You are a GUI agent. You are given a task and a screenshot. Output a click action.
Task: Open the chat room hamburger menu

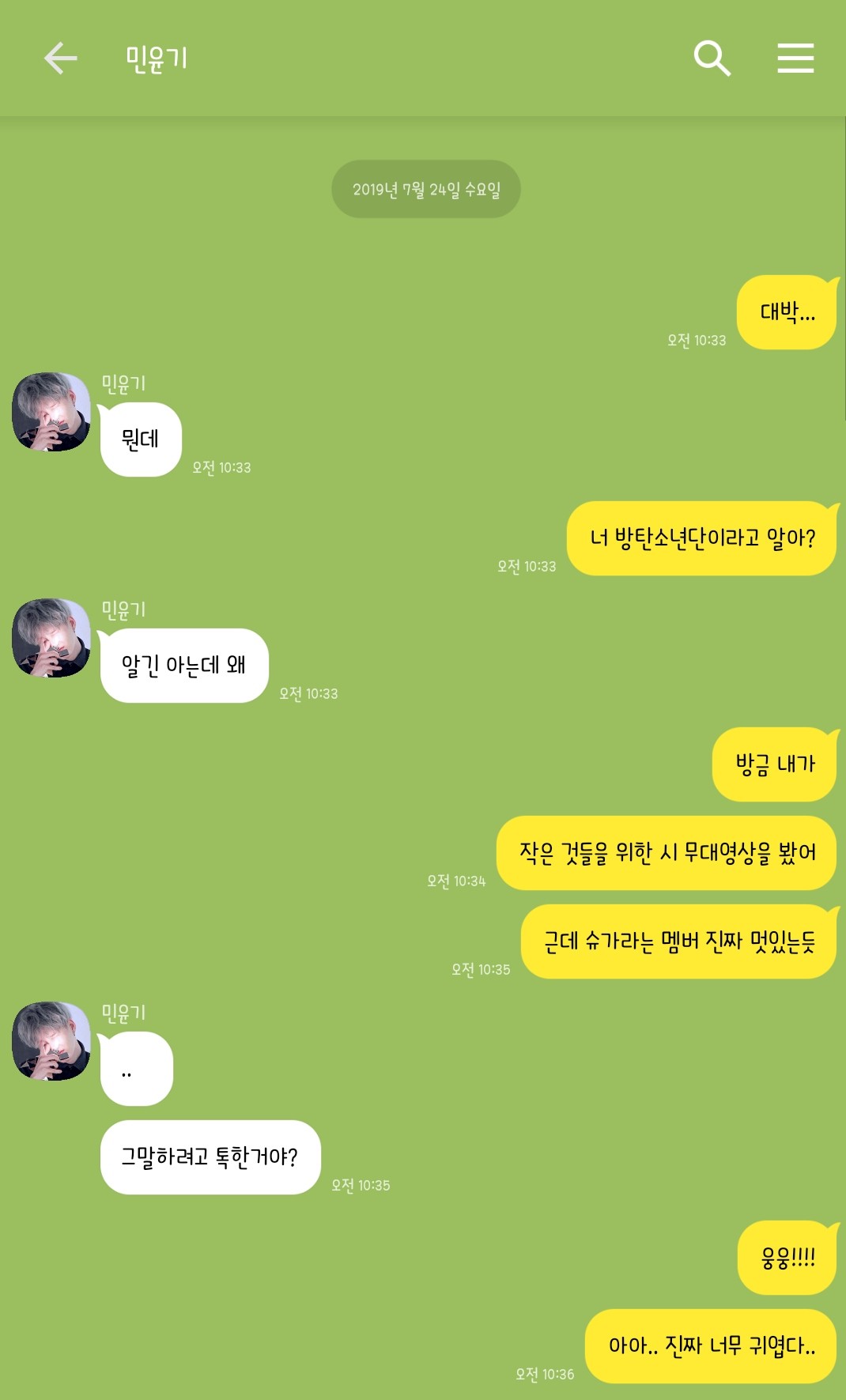click(x=795, y=58)
